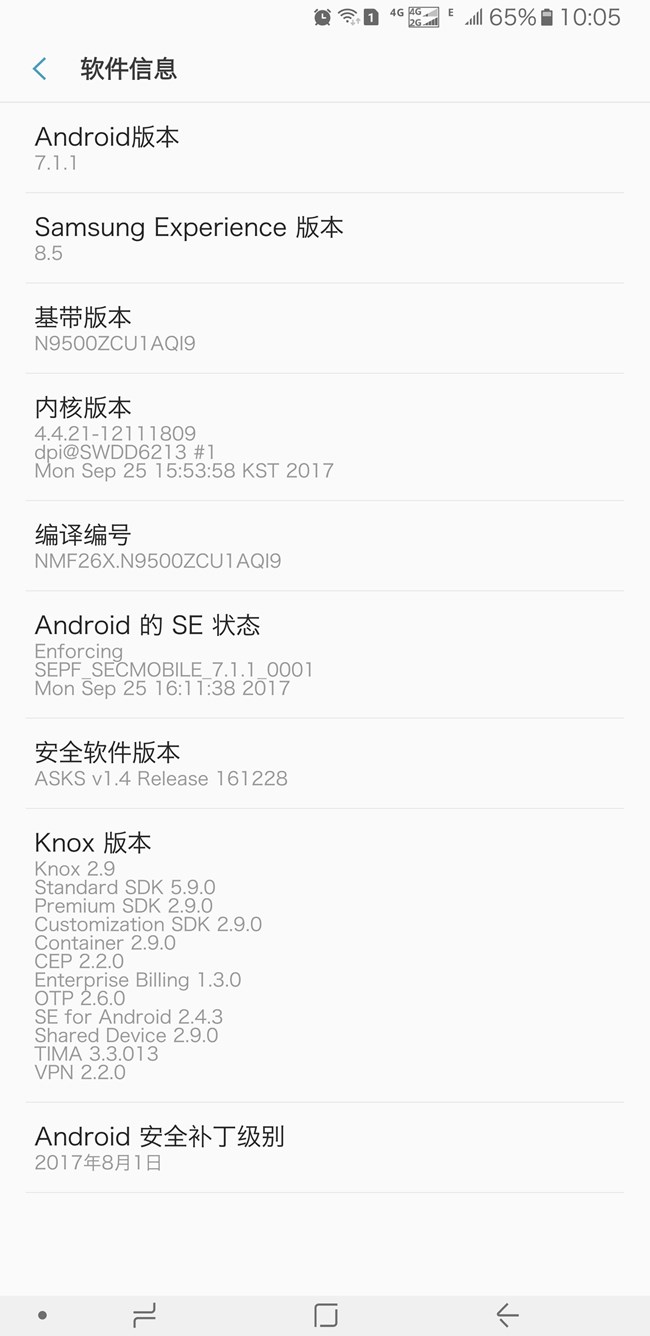Viewport: 650px width, 1336px height.
Task: Tap the Samsung Experience 版本 row
Action: pos(325,238)
